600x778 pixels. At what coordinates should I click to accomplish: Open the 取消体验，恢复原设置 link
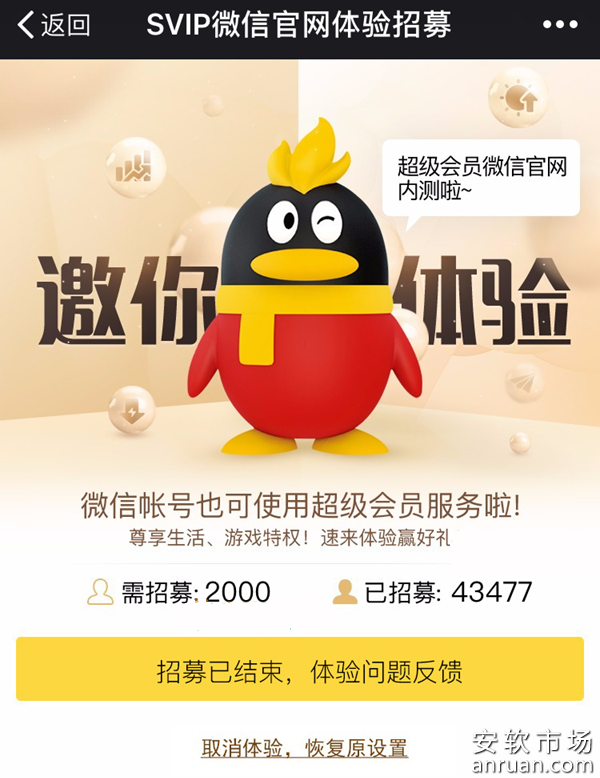tap(305, 748)
